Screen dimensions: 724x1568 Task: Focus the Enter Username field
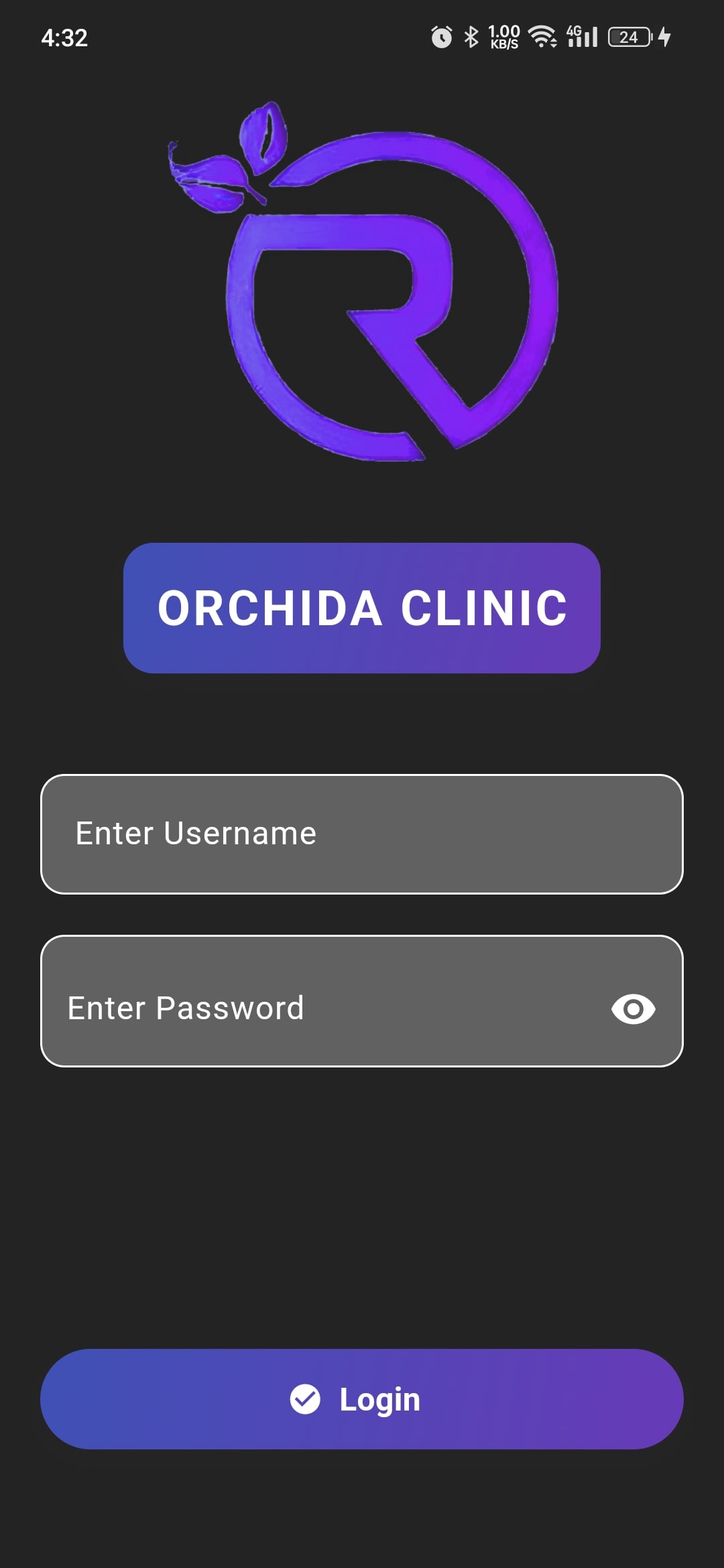pyautogui.click(x=362, y=834)
